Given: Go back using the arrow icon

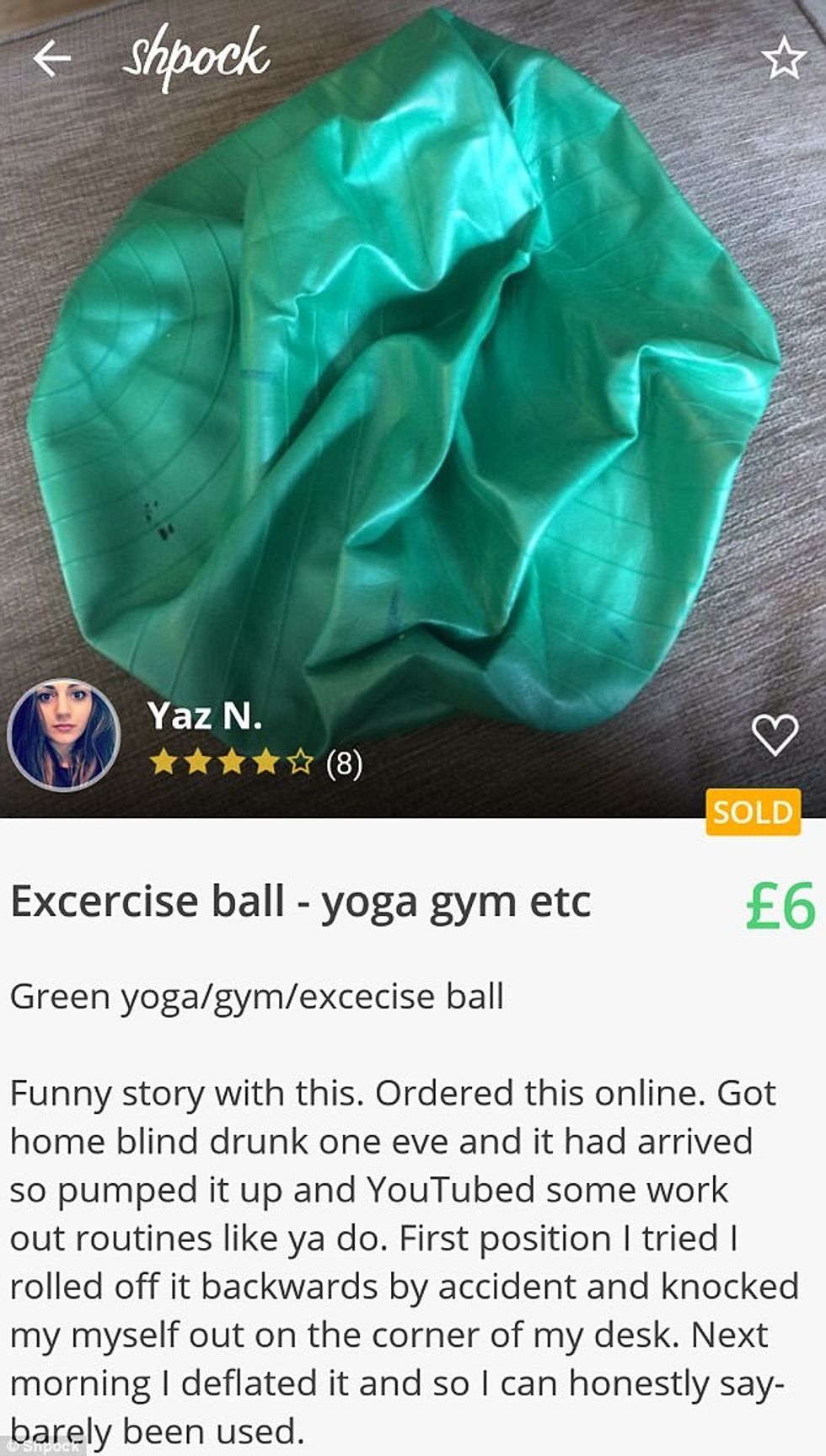Looking at the screenshot, I should tap(51, 58).
